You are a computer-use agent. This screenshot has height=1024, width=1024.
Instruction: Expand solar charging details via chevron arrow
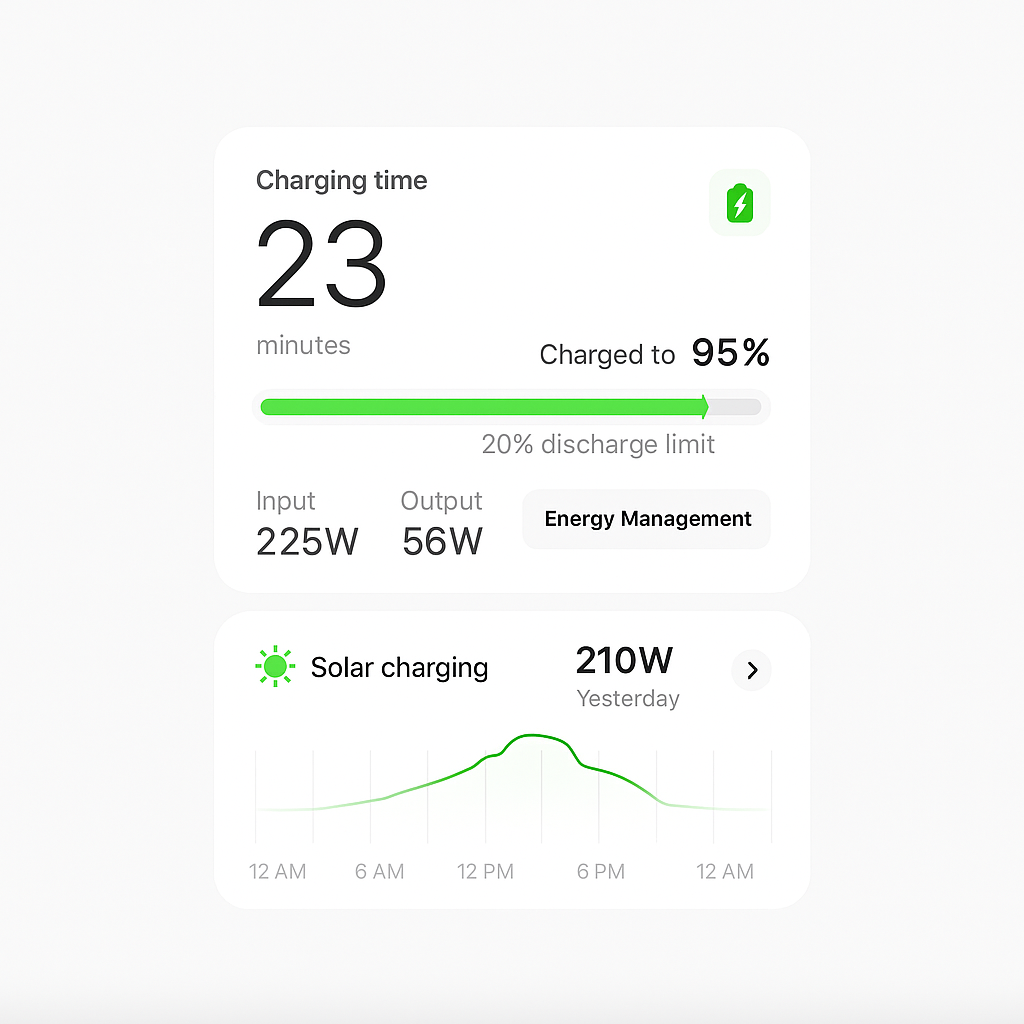click(x=751, y=670)
